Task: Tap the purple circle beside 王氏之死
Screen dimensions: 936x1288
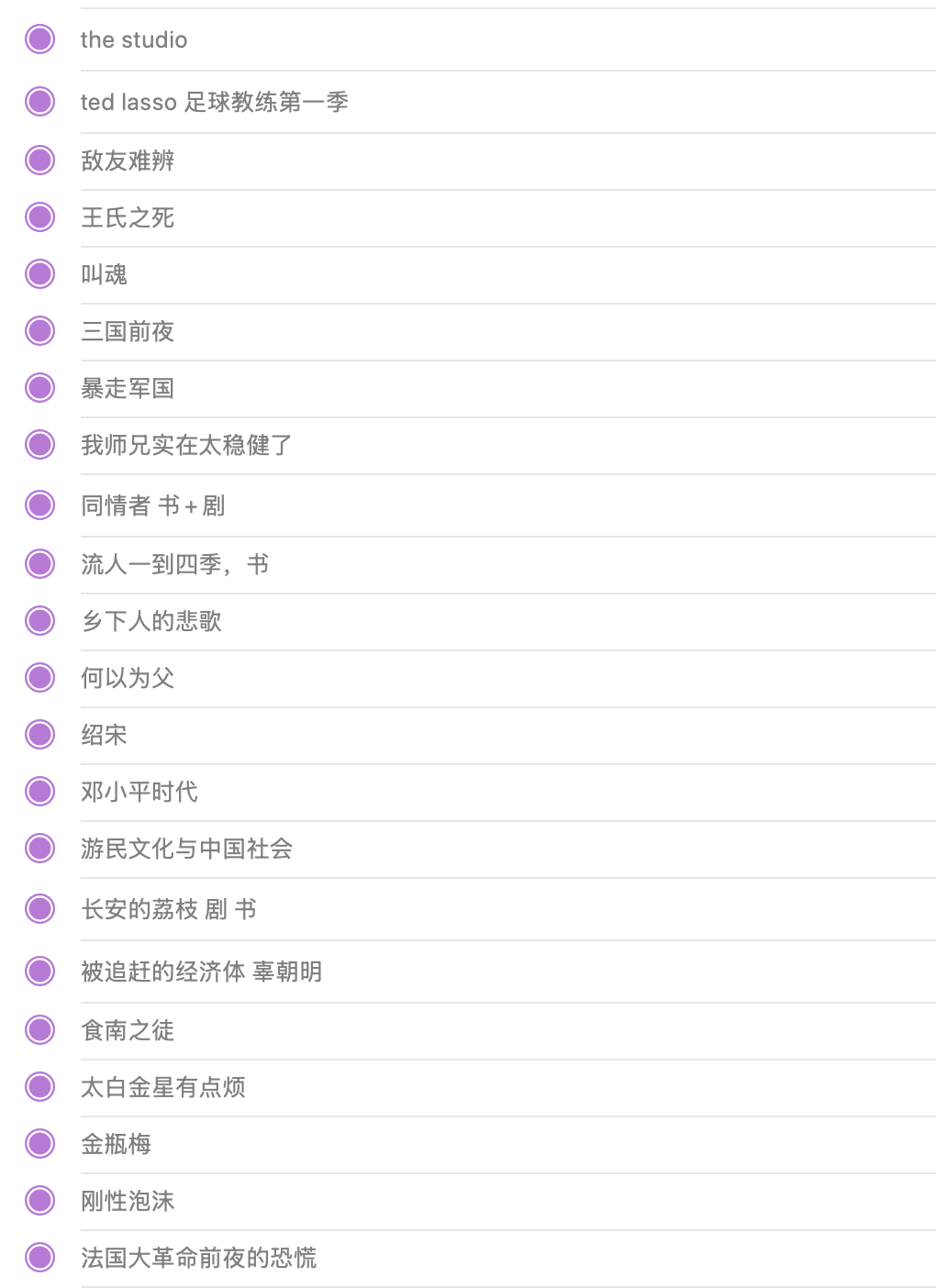Action: [40, 217]
